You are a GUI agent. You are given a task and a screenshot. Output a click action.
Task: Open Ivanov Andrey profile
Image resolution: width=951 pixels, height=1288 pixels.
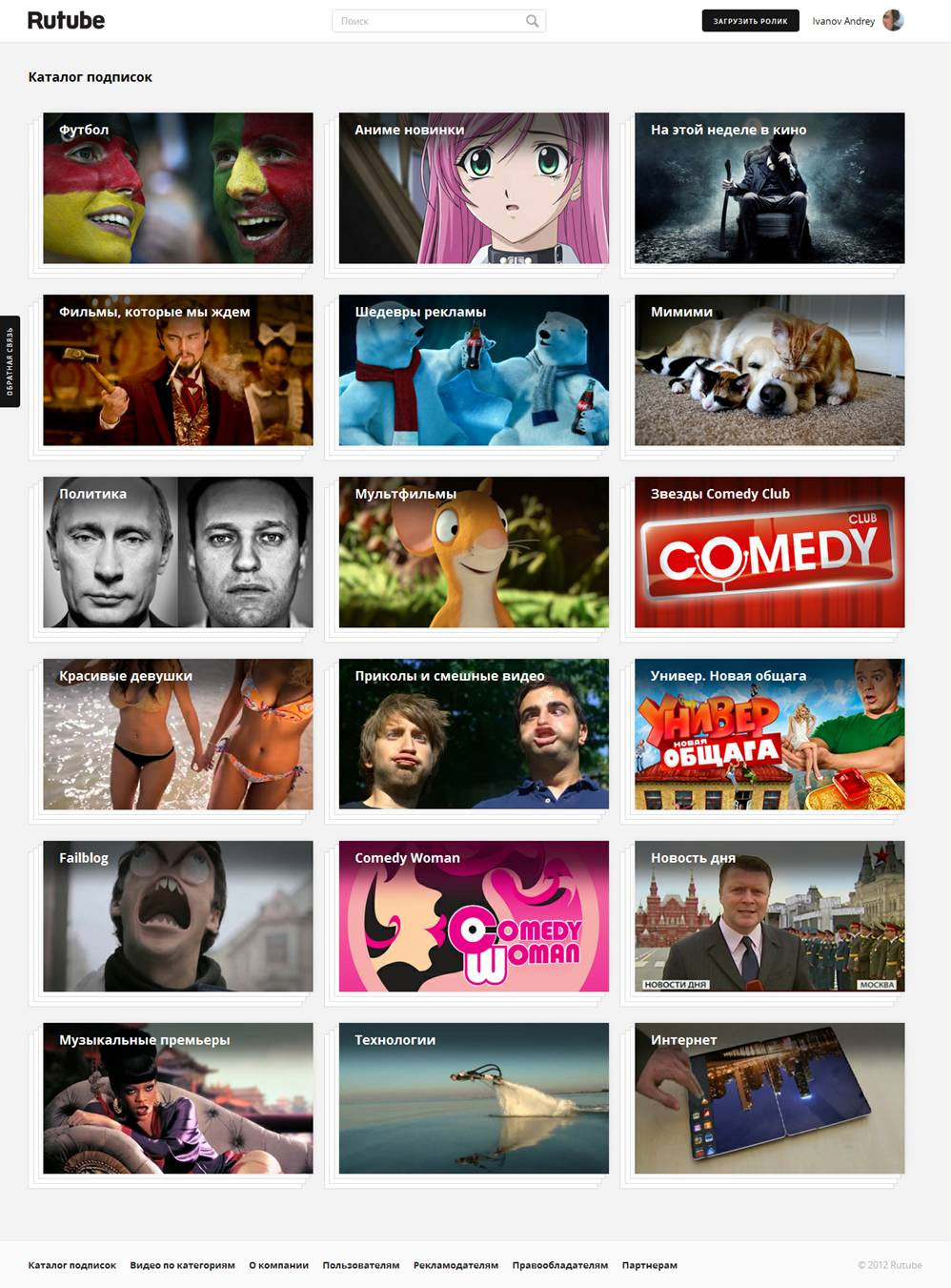coord(843,21)
